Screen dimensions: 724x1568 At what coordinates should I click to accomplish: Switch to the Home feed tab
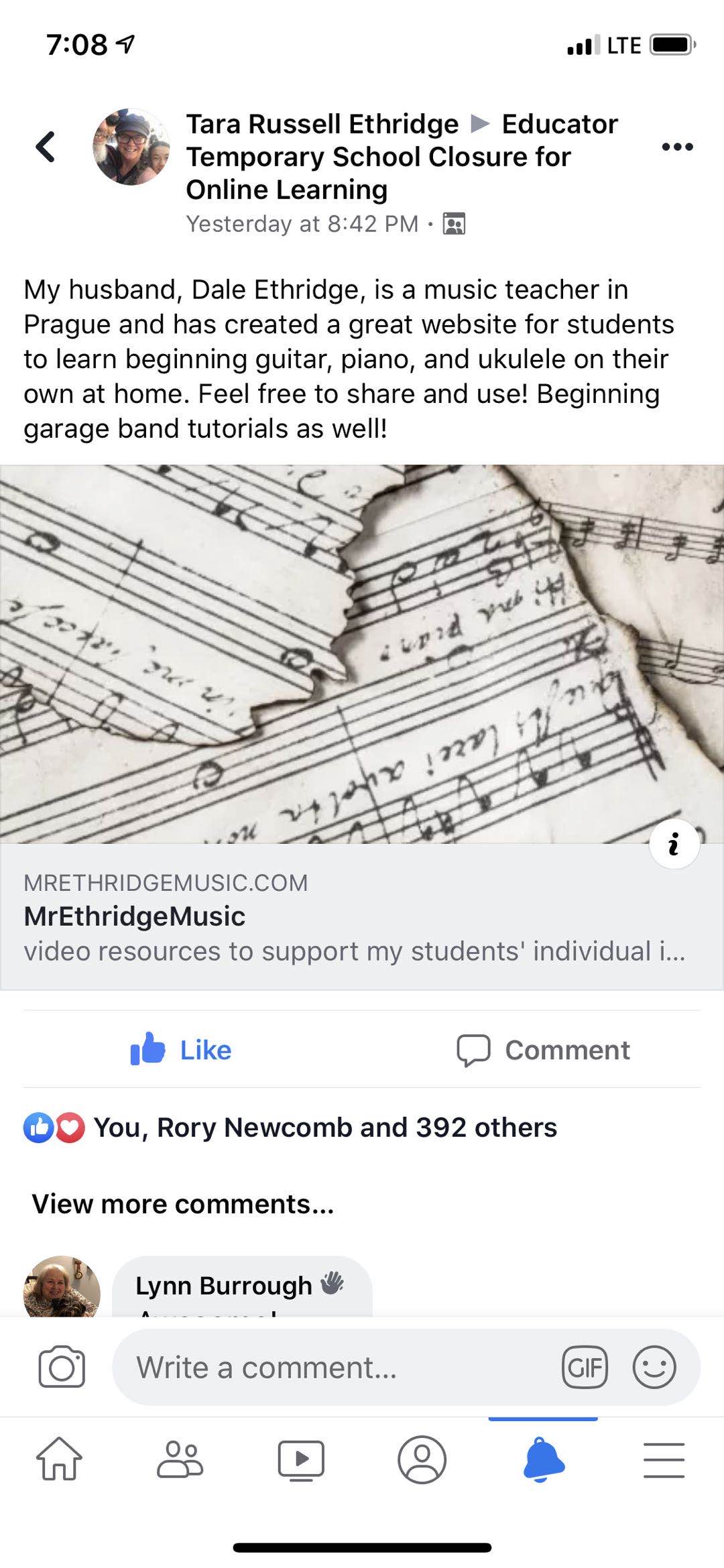click(60, 1459)
